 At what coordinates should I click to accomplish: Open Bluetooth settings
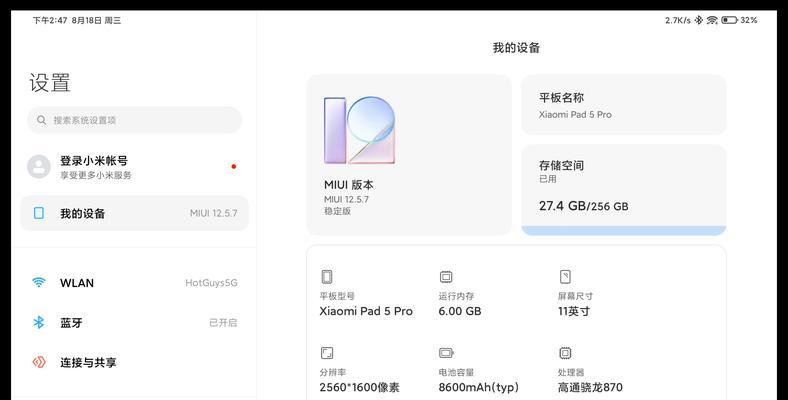pyautogui.click(x=134, y=323)
